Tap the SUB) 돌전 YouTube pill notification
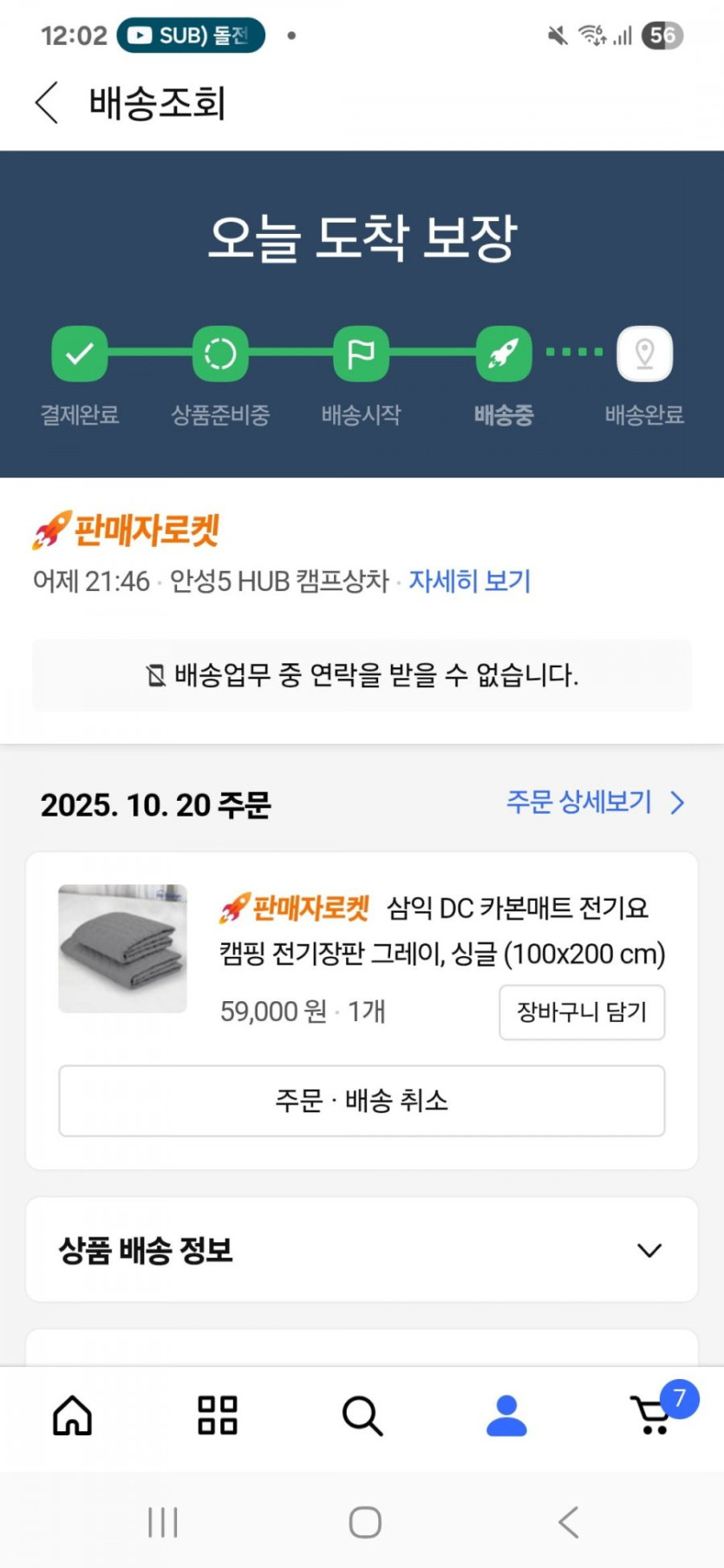 pyautogui.click(x=190, y=35)
